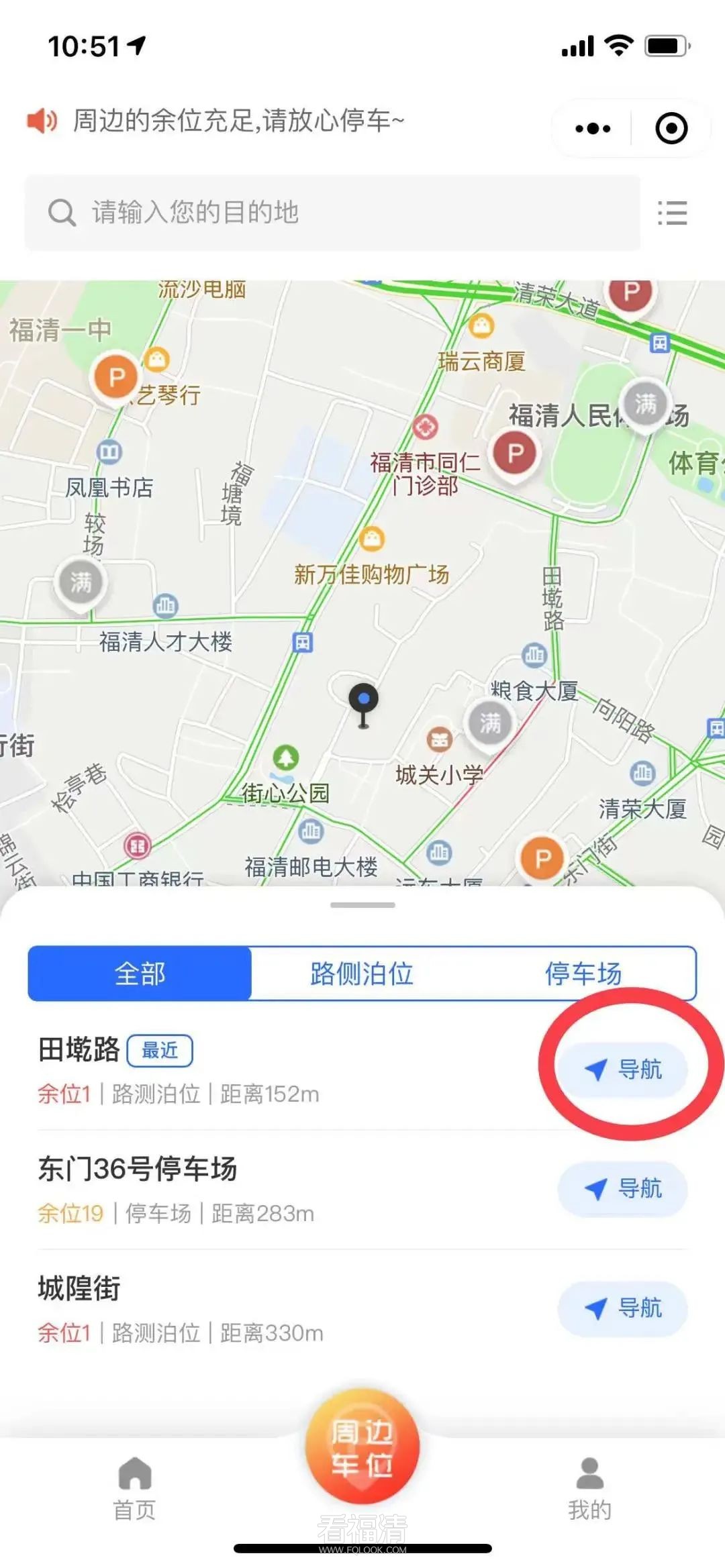
Task: Select the full marker near 粮食大厦
Action: [490, 723]
